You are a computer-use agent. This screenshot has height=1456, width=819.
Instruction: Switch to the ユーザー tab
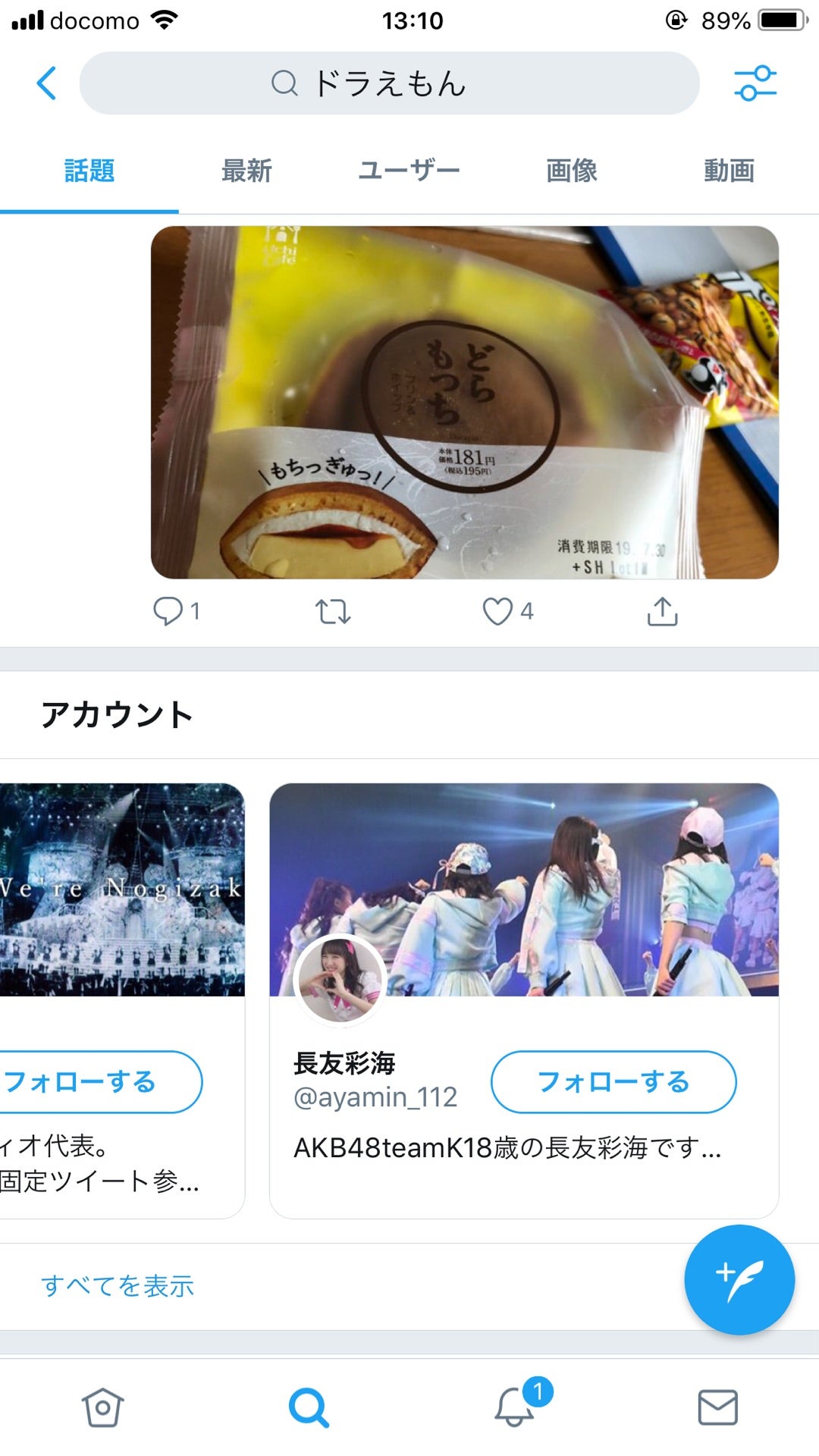[409, 171]
